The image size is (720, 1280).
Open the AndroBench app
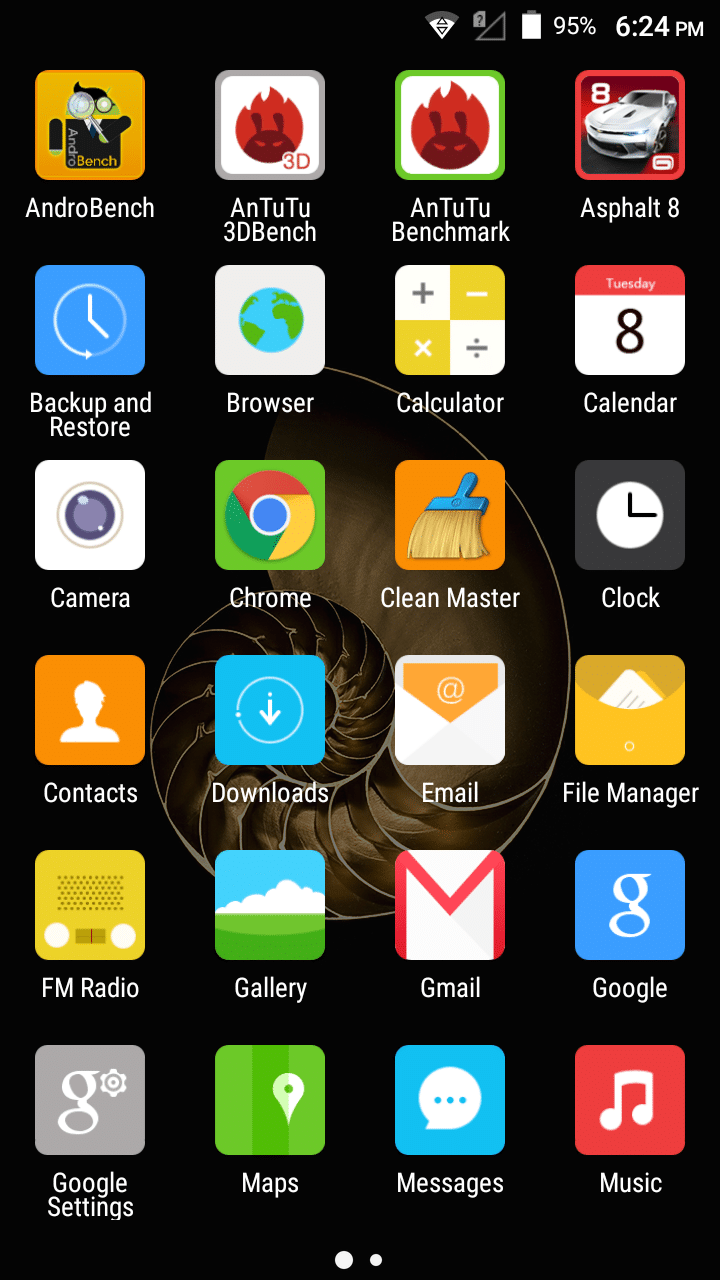coord(90,125)
